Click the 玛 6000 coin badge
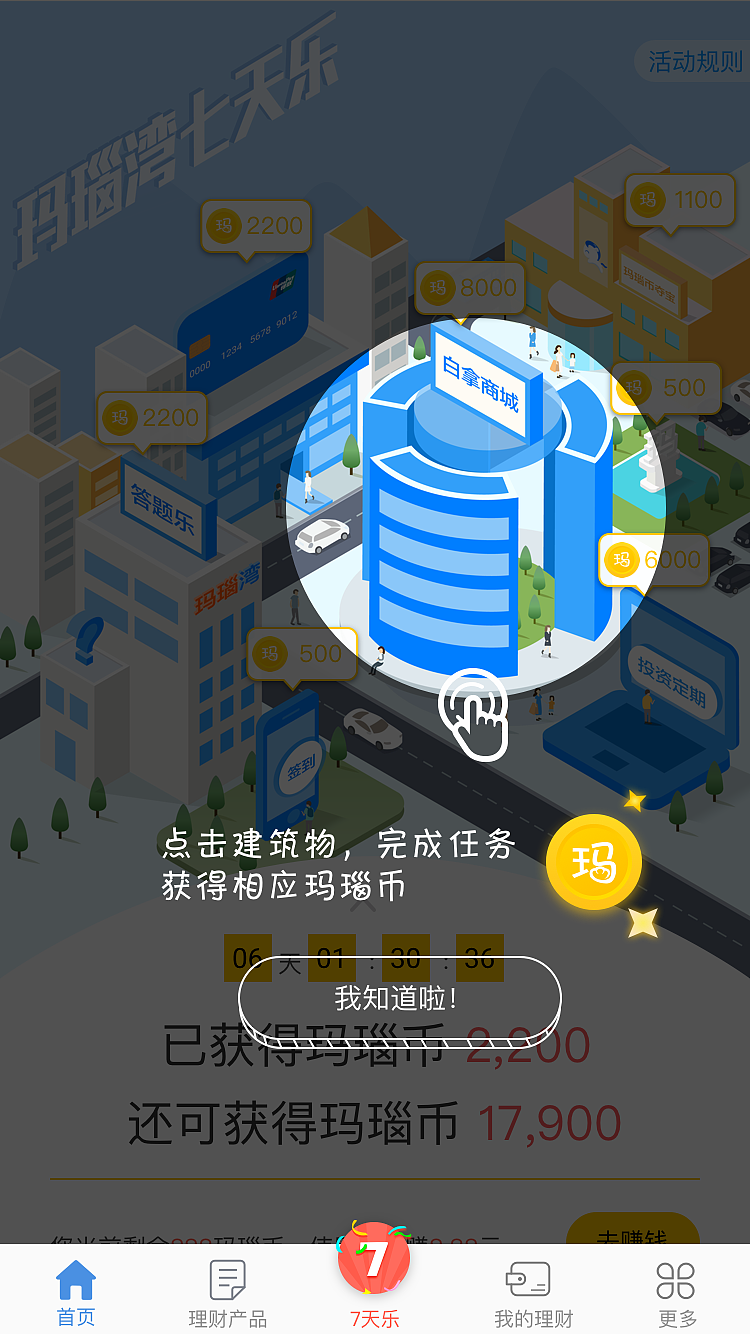 (x=651, y=561)
